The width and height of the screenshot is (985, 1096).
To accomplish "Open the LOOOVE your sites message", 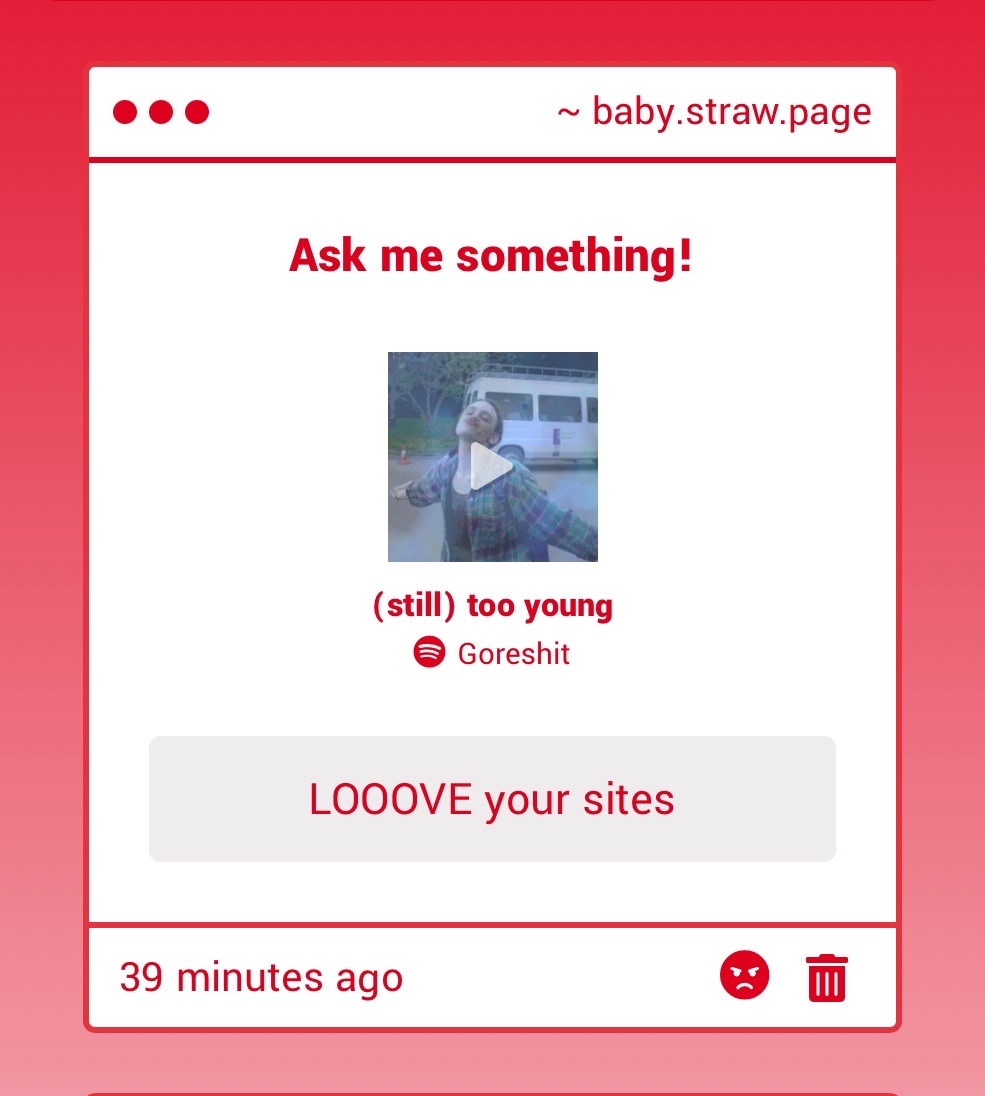I will 492,799.
